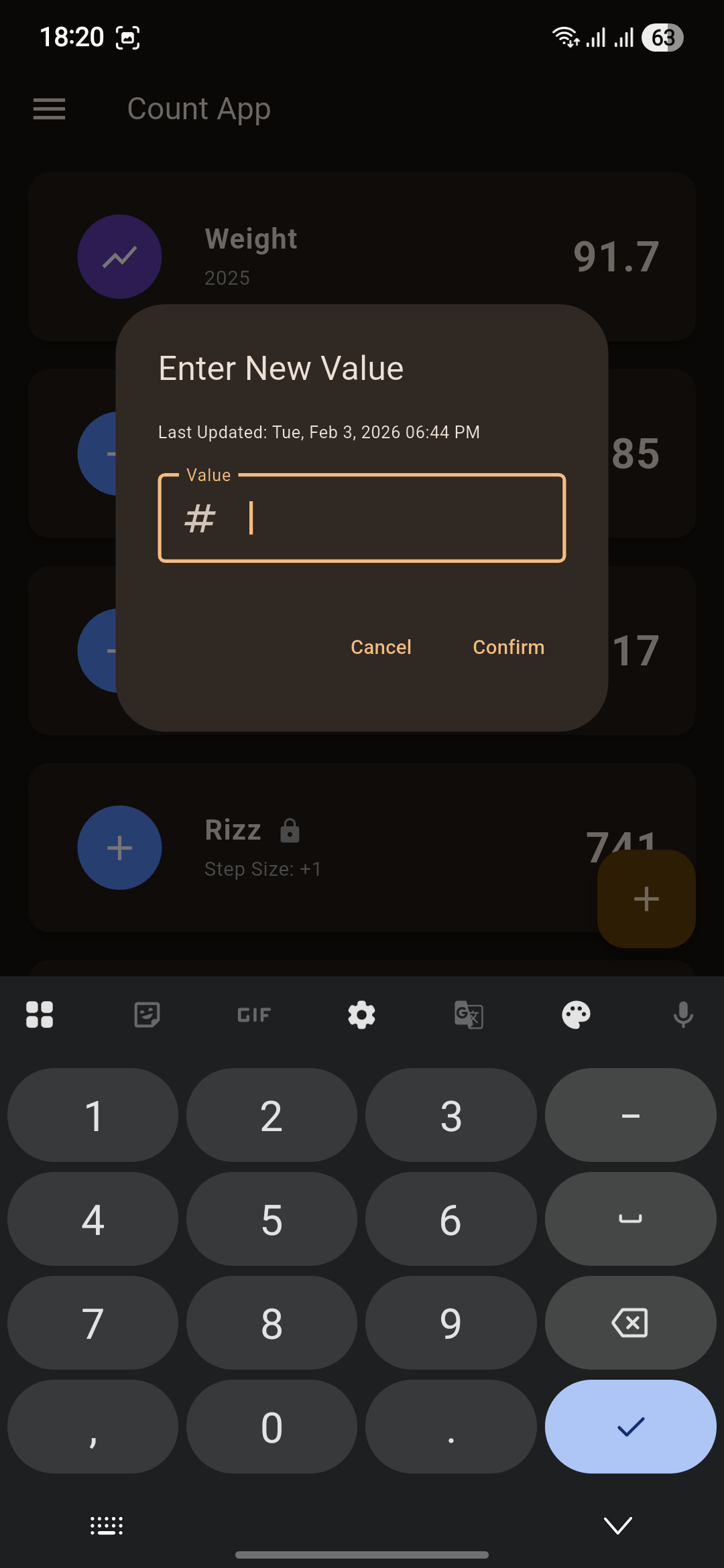This screenshot has width=724, height=1568.
Task: Tap the minus key on keypad
Action: pyautogui.click(x=630, y=1116)
